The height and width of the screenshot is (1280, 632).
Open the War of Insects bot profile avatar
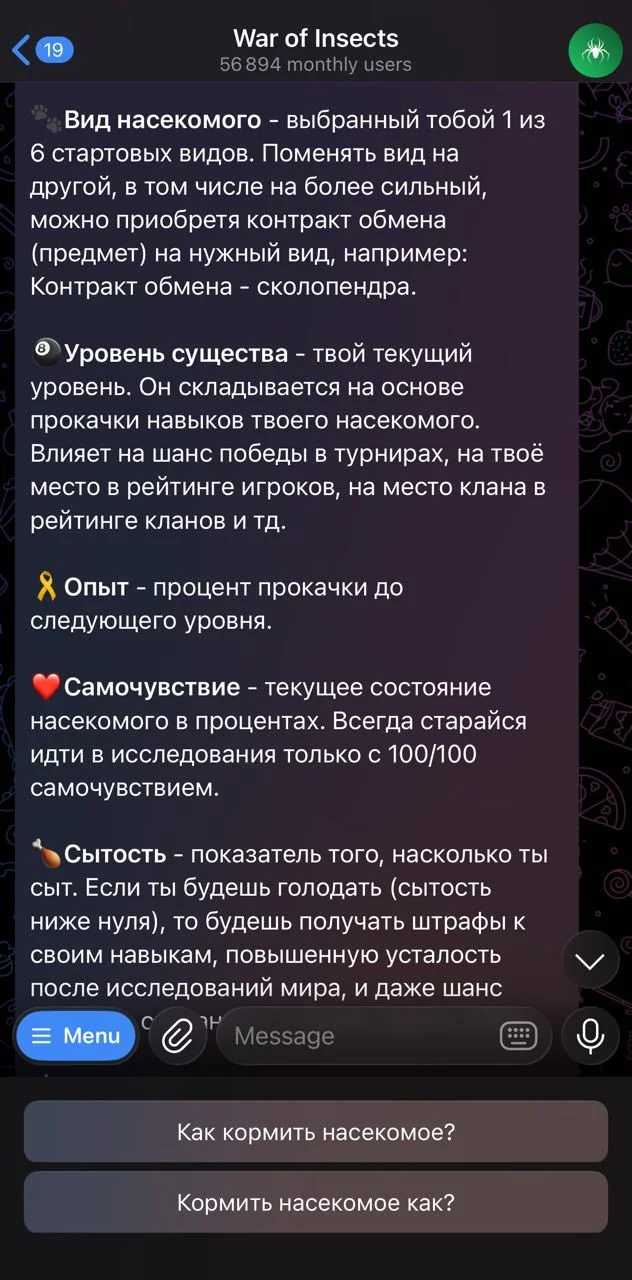pos(595,50)
